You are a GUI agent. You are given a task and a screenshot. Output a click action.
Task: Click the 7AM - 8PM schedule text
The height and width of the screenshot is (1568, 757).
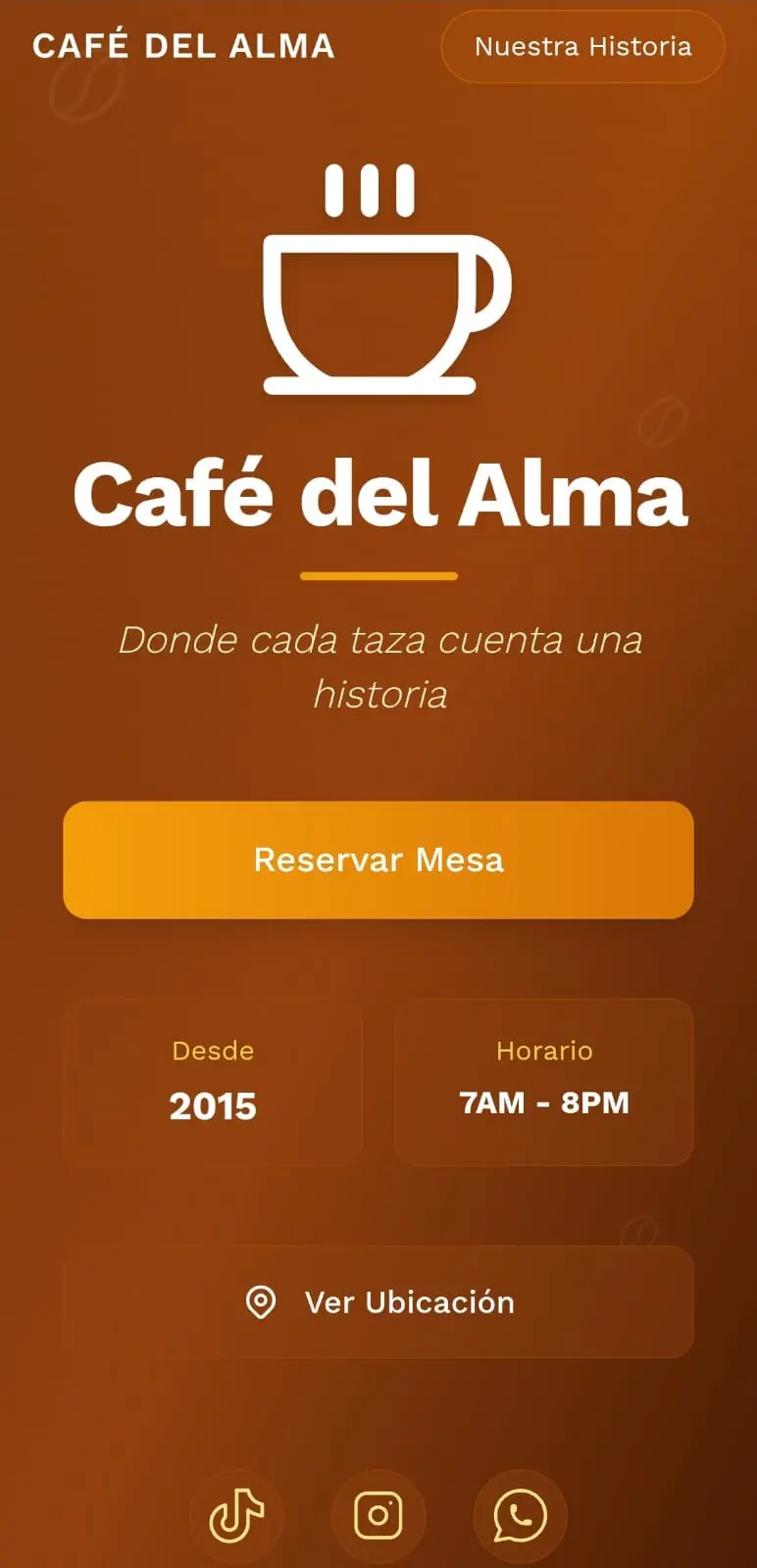[x=545, y=1102]
